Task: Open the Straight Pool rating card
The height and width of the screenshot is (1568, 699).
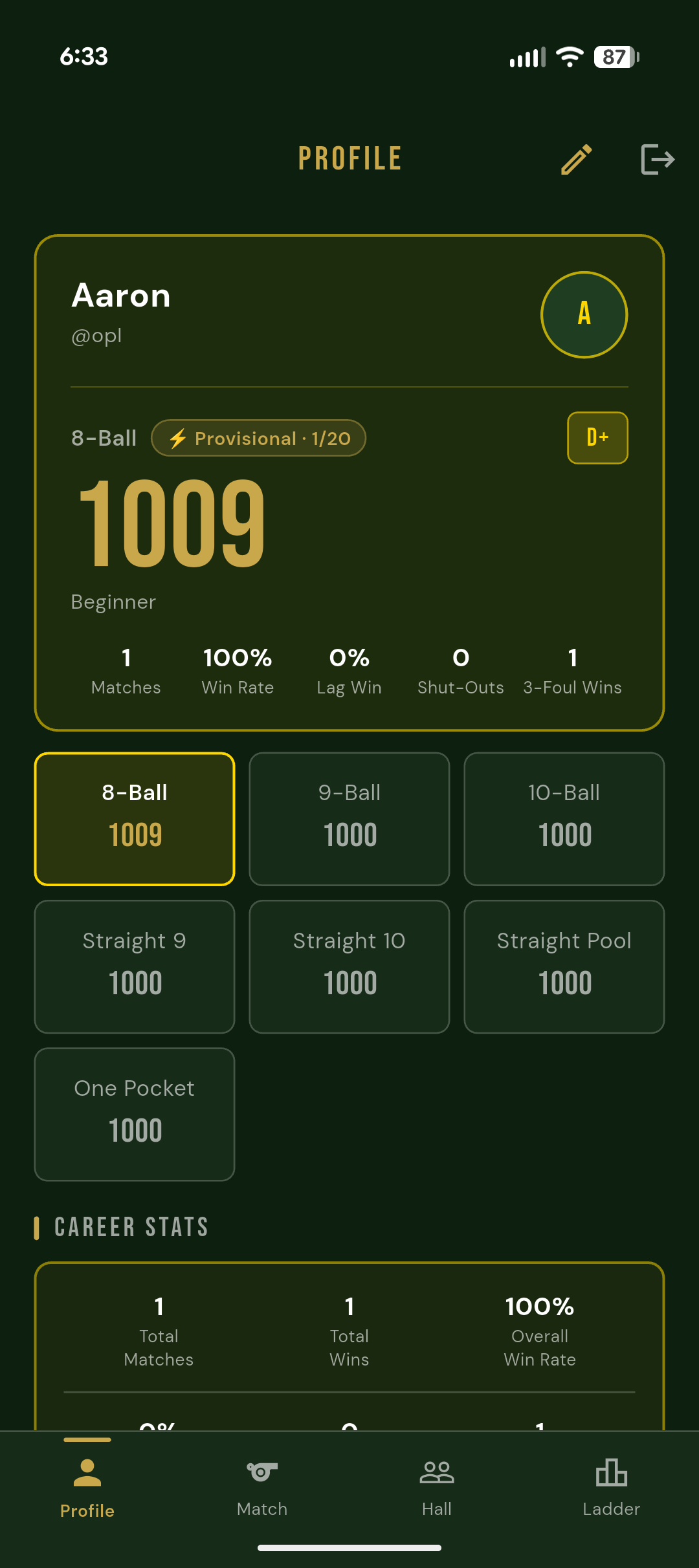Action: tap(564, 966)
